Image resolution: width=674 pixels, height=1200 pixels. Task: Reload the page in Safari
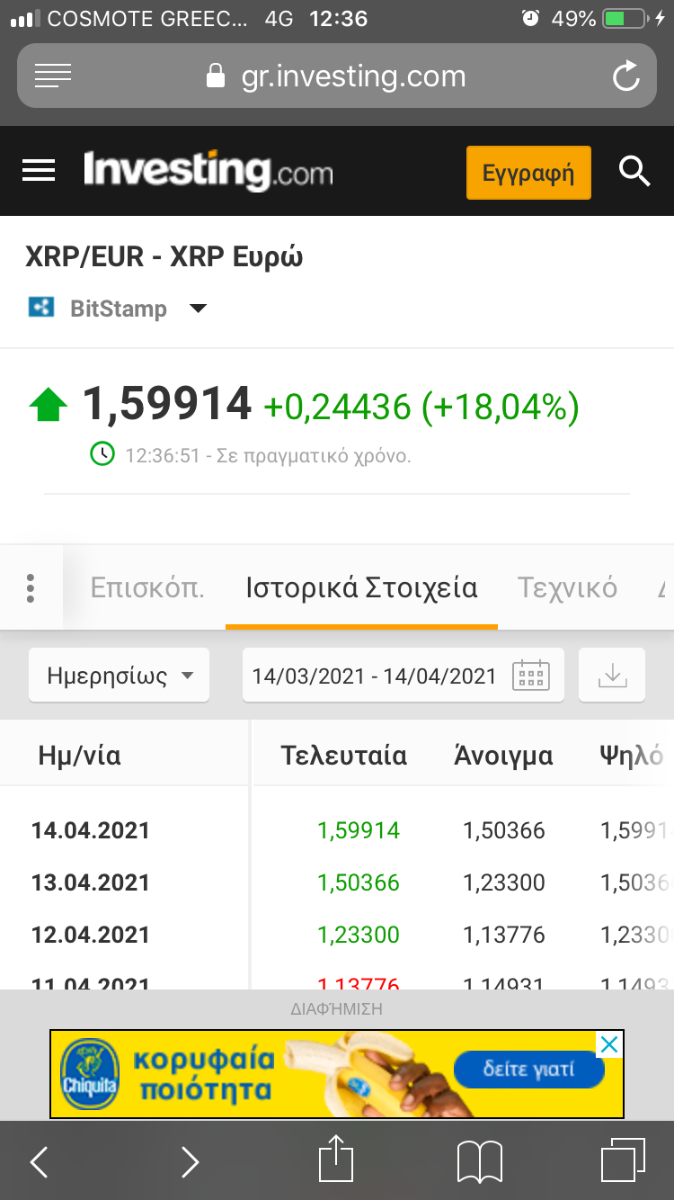[626, 76]
